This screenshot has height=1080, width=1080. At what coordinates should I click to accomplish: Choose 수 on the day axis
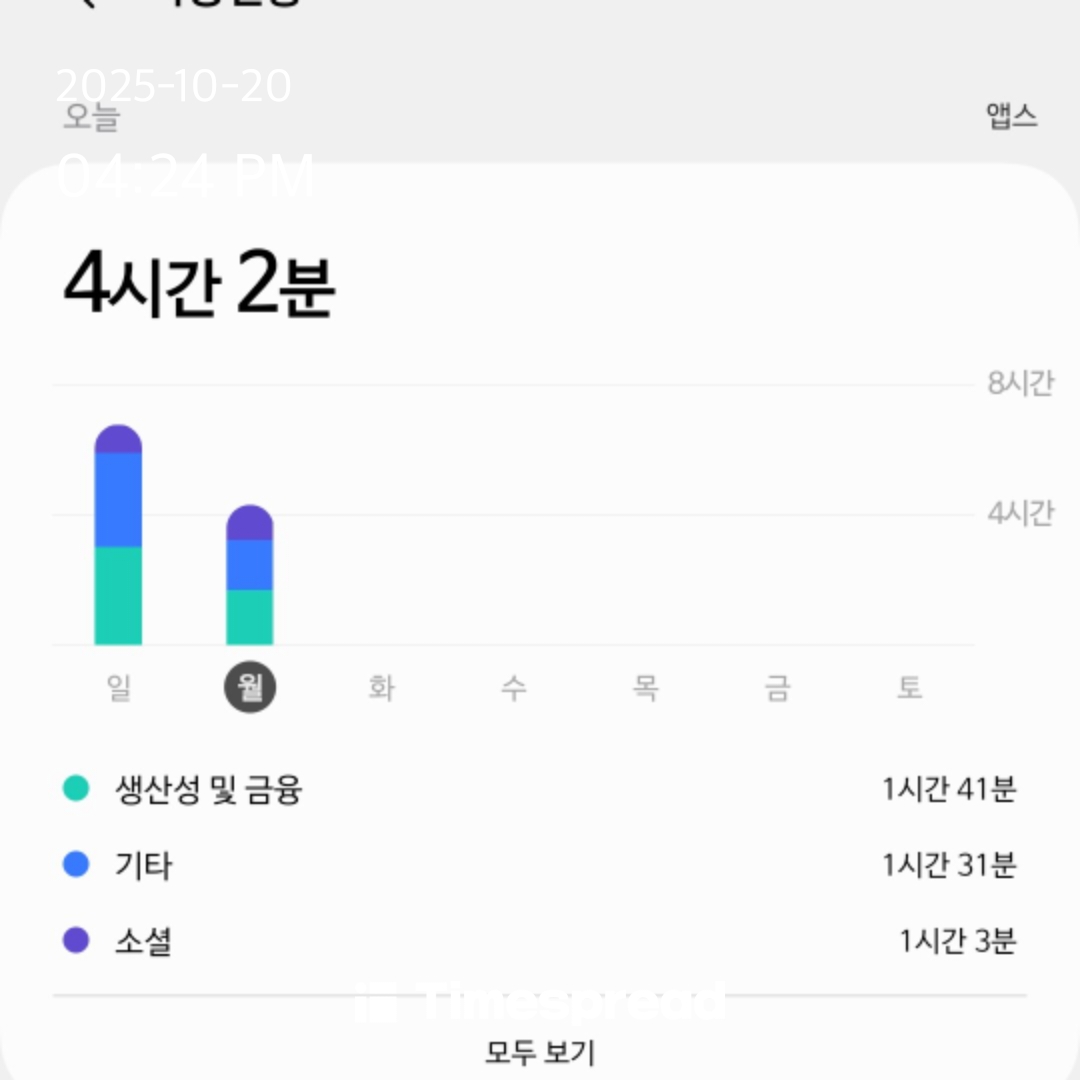coord(513,688)
